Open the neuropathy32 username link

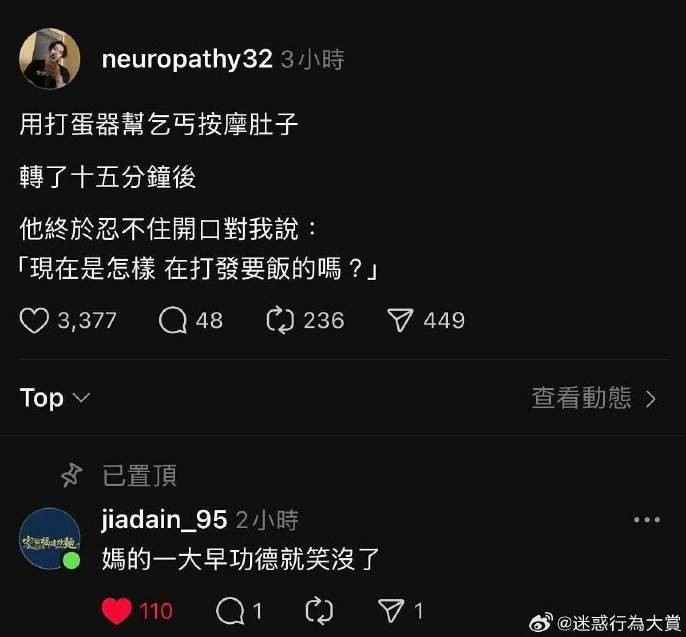(x=187, y=59)
